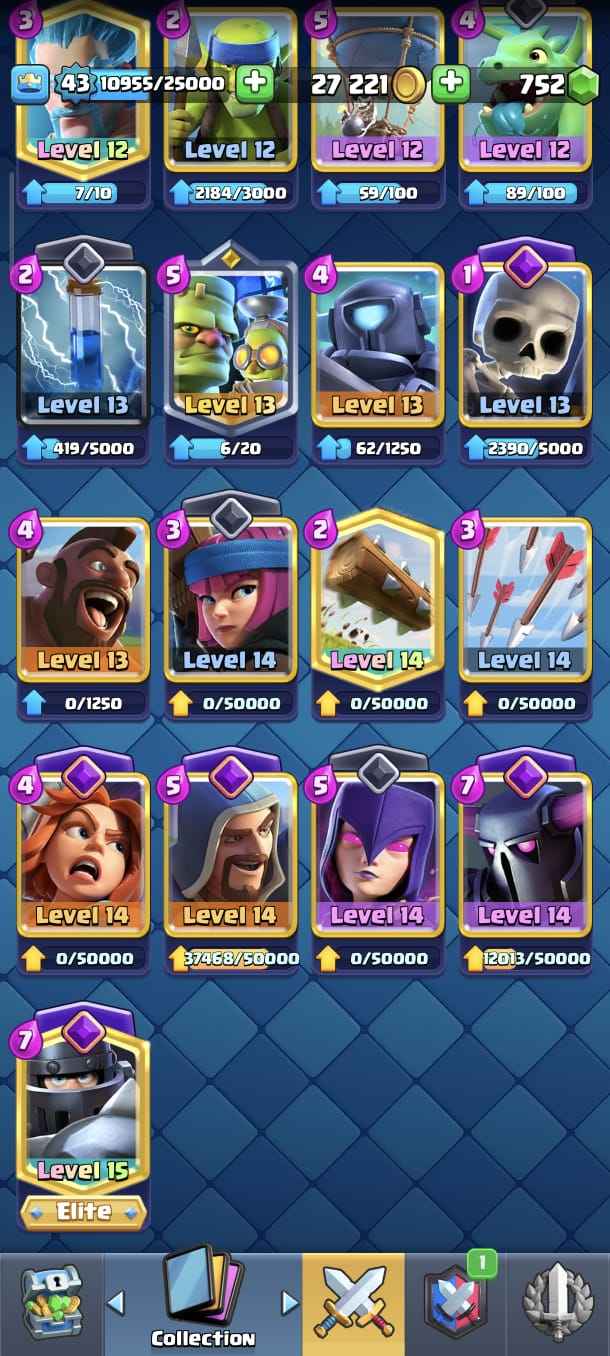Open the Shop chest tab
610x1356 pixels.
(x=50, y=1302)
